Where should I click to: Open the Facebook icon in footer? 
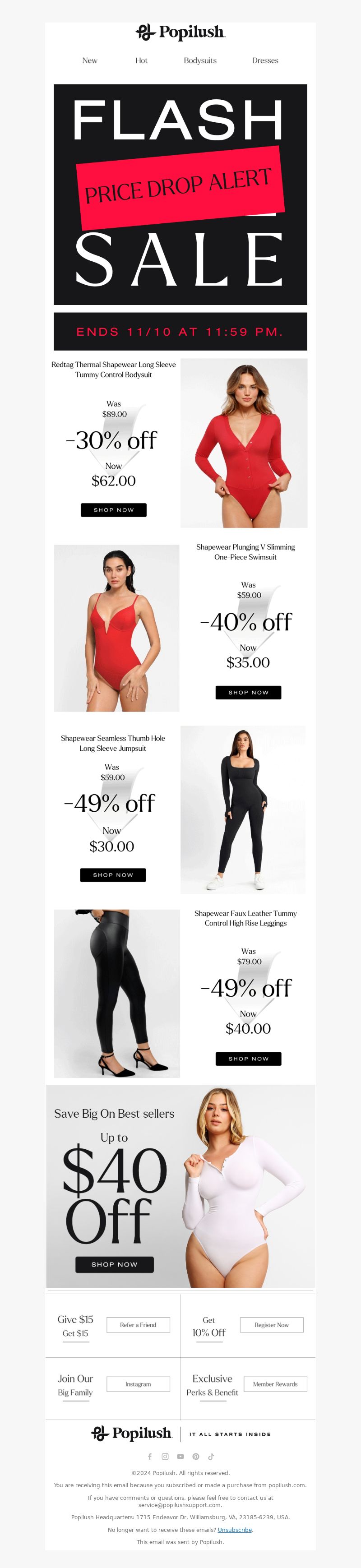coord(150,1457)
